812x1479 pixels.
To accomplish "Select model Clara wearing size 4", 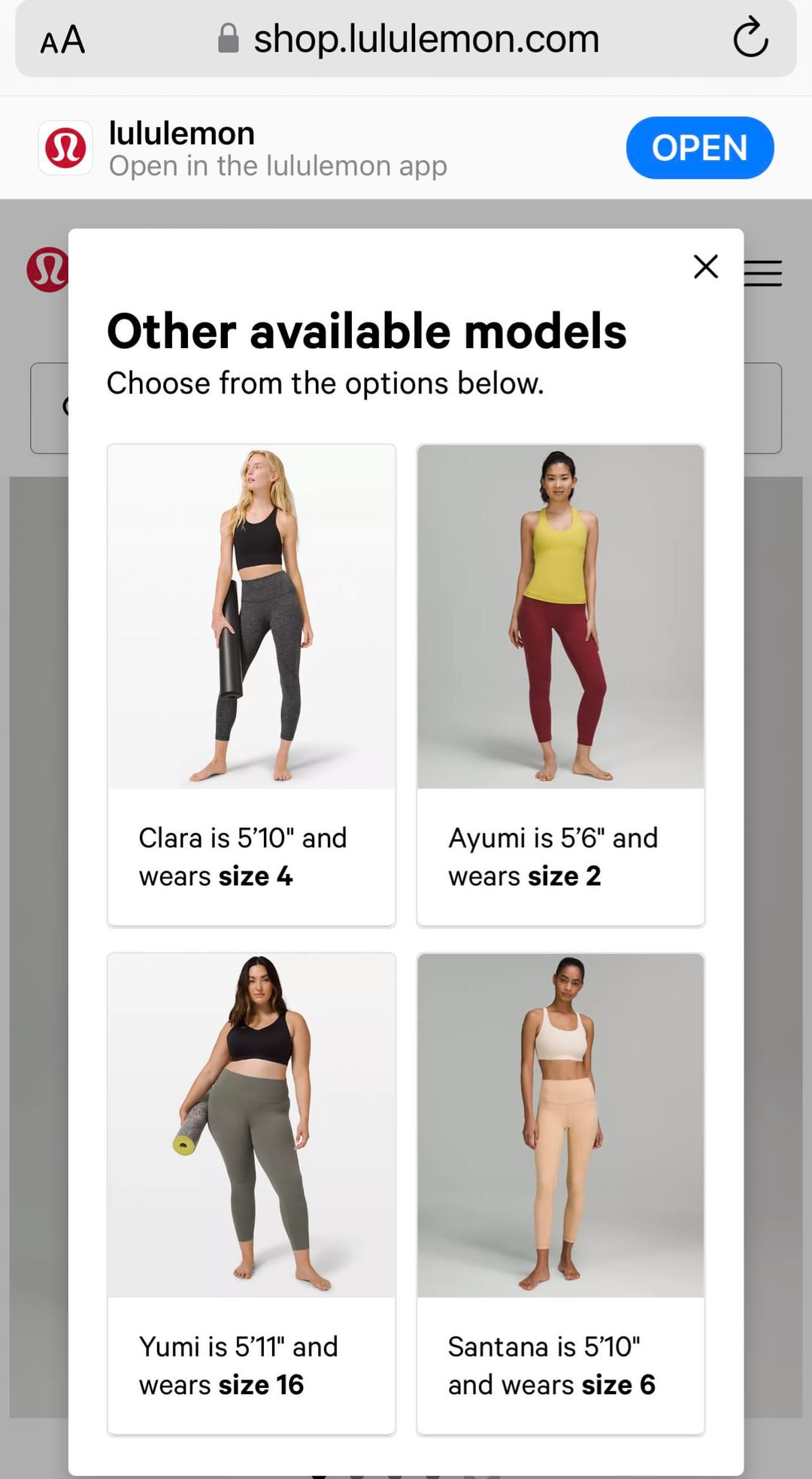I will click(251, 684).
